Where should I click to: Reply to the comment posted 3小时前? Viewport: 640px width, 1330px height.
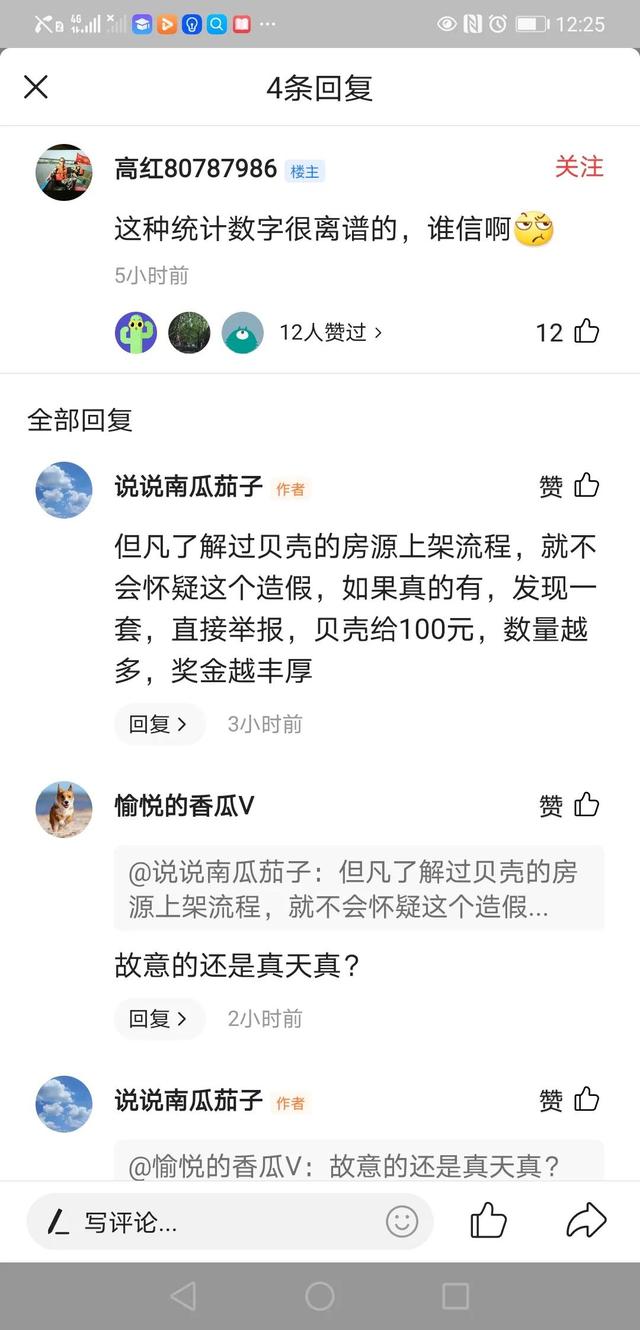(x=158, y=724)
